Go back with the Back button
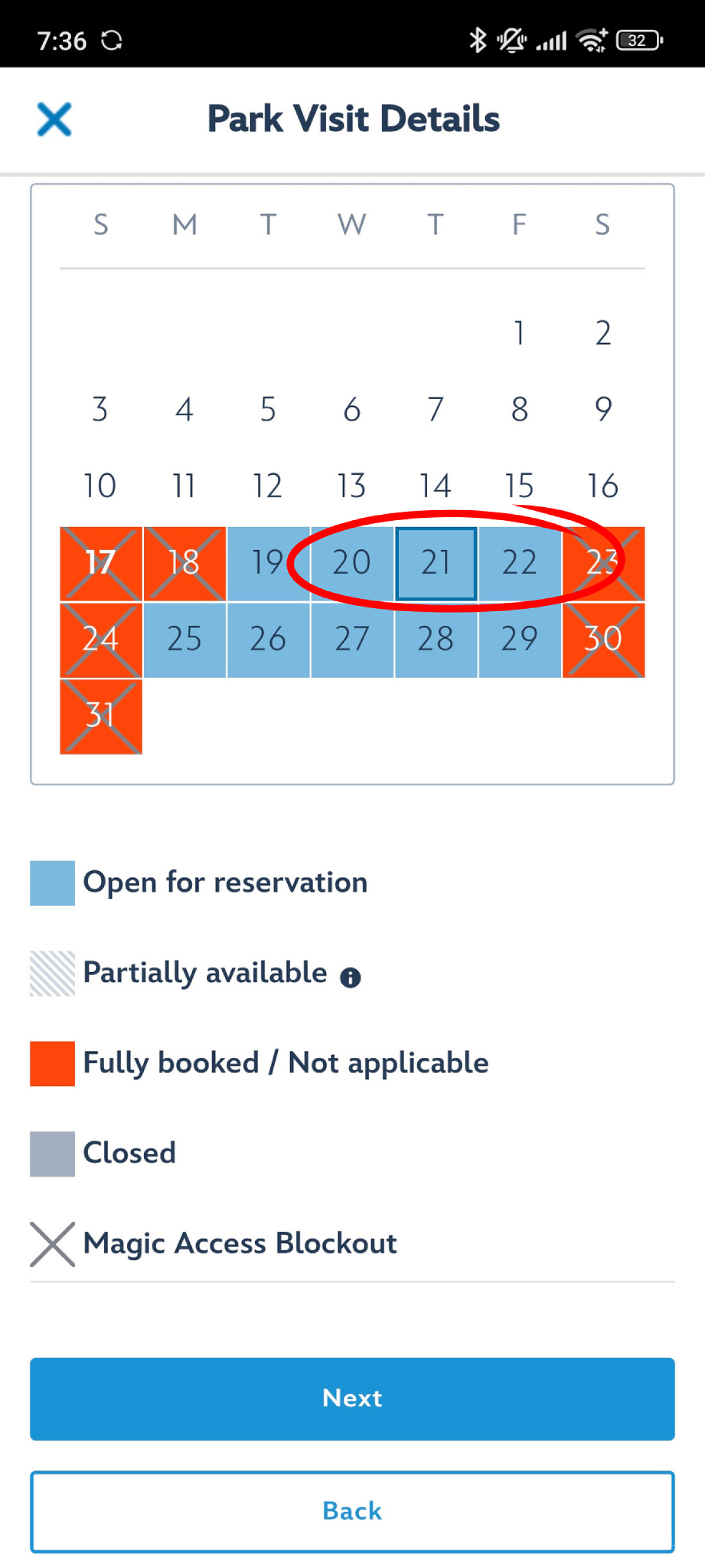This screenshot has height=1568, width=705. pyautogui.click(x=352, y=1512)
